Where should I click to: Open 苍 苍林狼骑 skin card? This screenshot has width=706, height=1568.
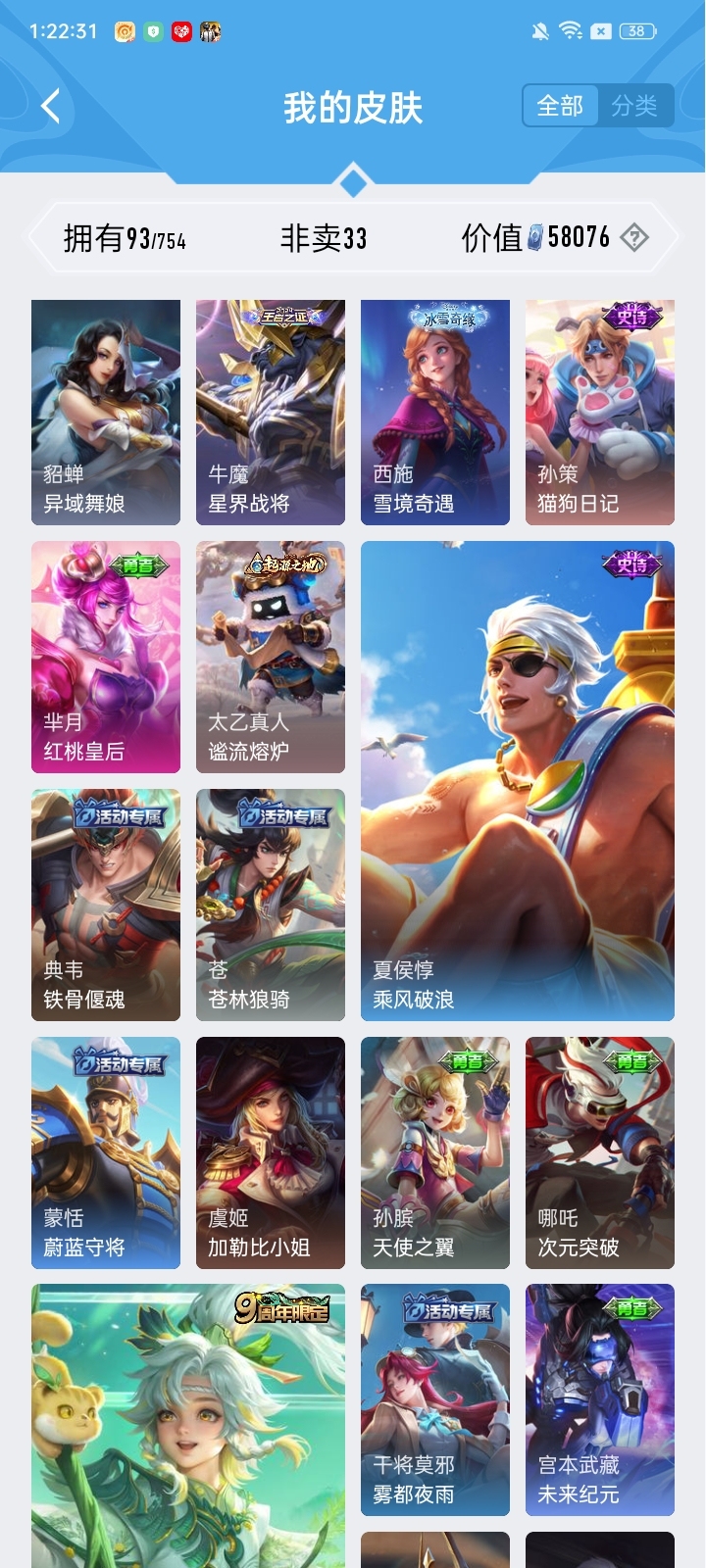(x=271, y=905)
